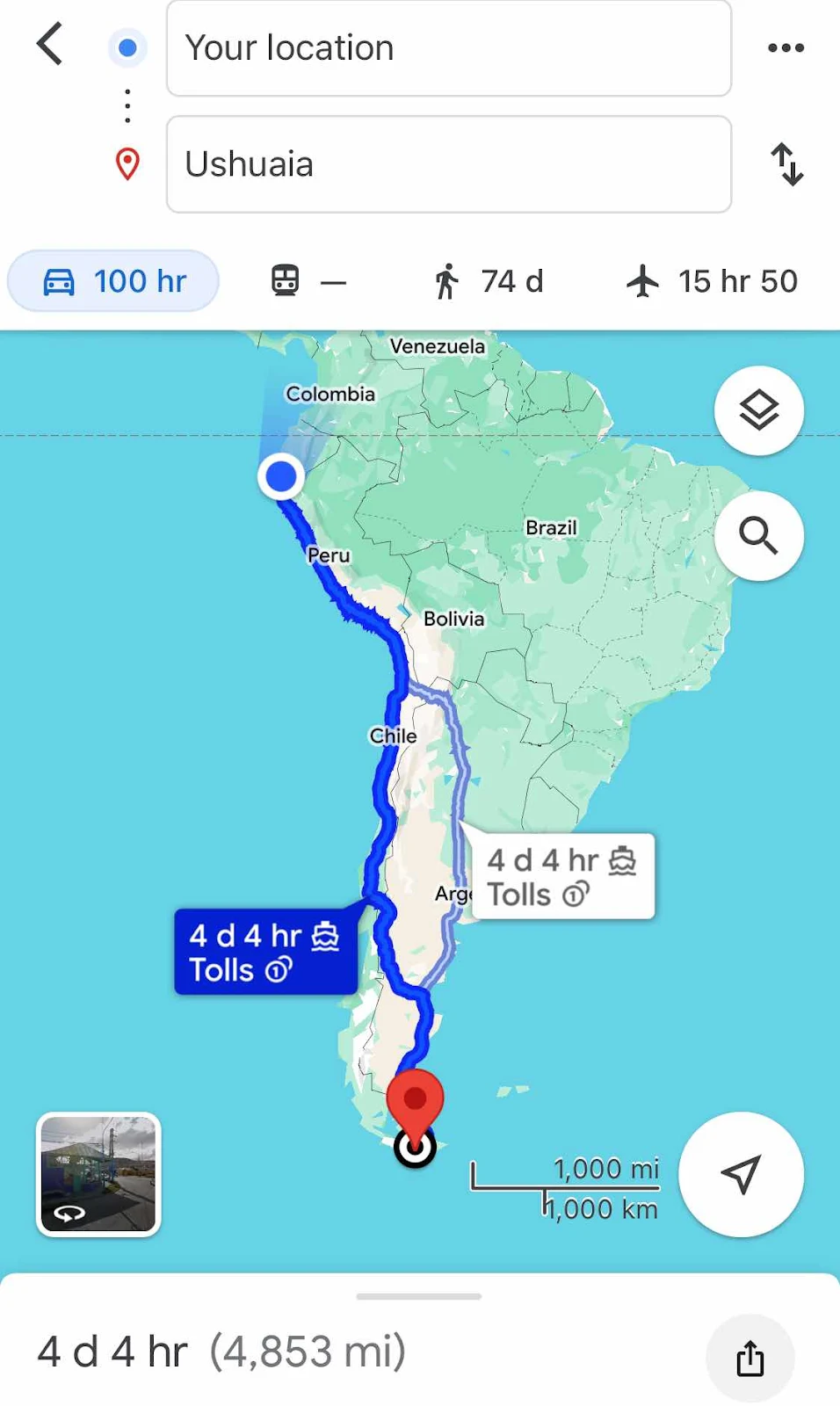Open map layers options

(758, 410)
